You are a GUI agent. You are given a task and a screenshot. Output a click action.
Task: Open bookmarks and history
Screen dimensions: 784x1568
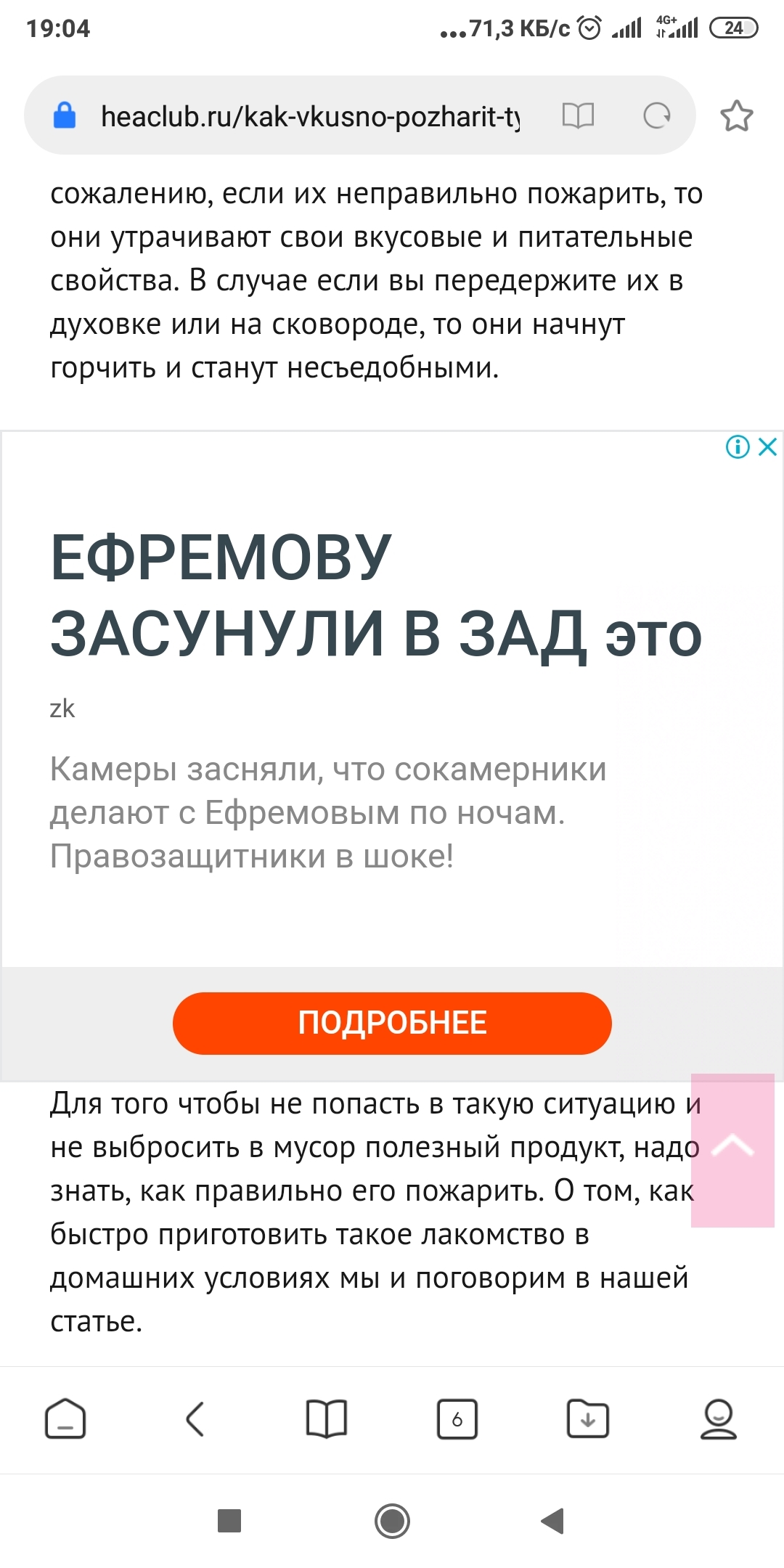tap(327, 1418)
